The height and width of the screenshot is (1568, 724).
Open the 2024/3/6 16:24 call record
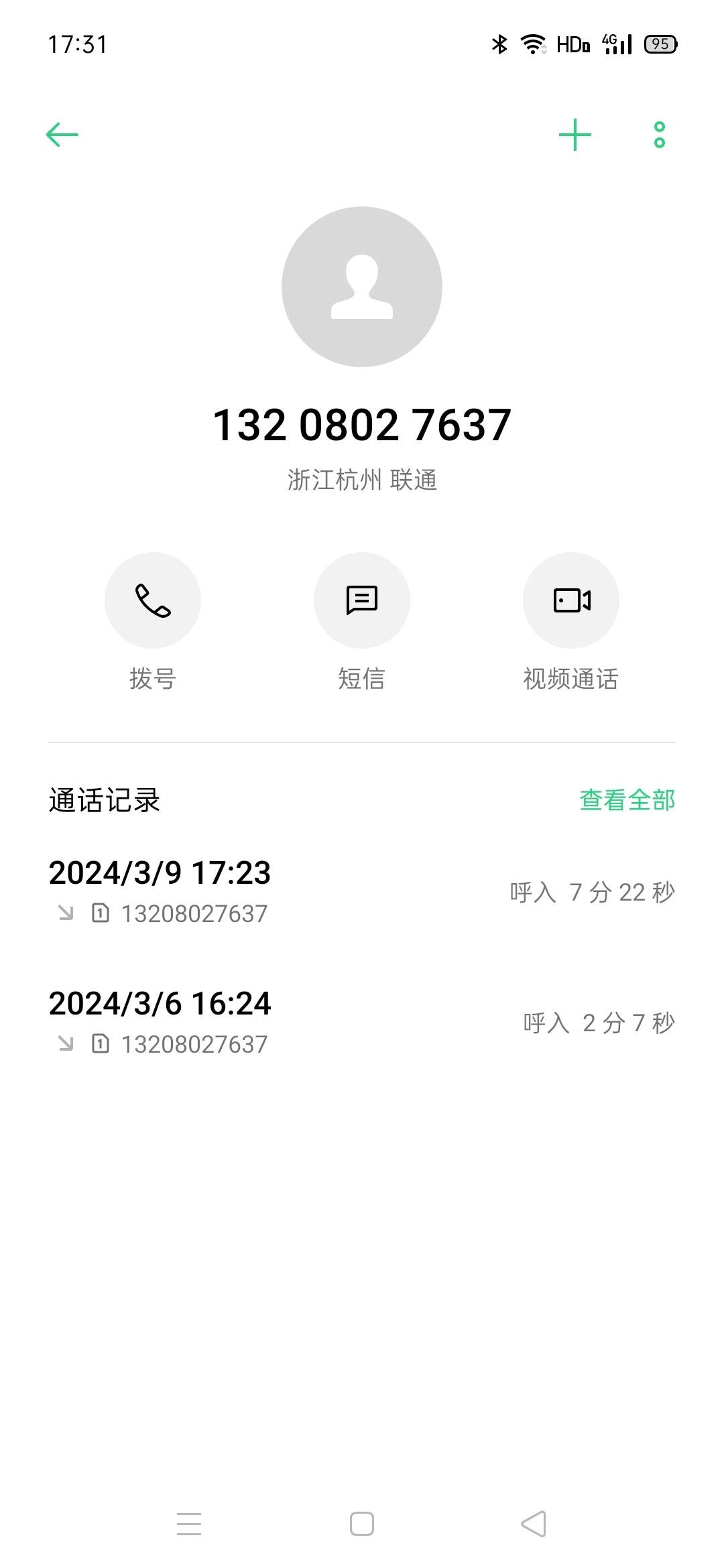click(x=362, y=1023)
